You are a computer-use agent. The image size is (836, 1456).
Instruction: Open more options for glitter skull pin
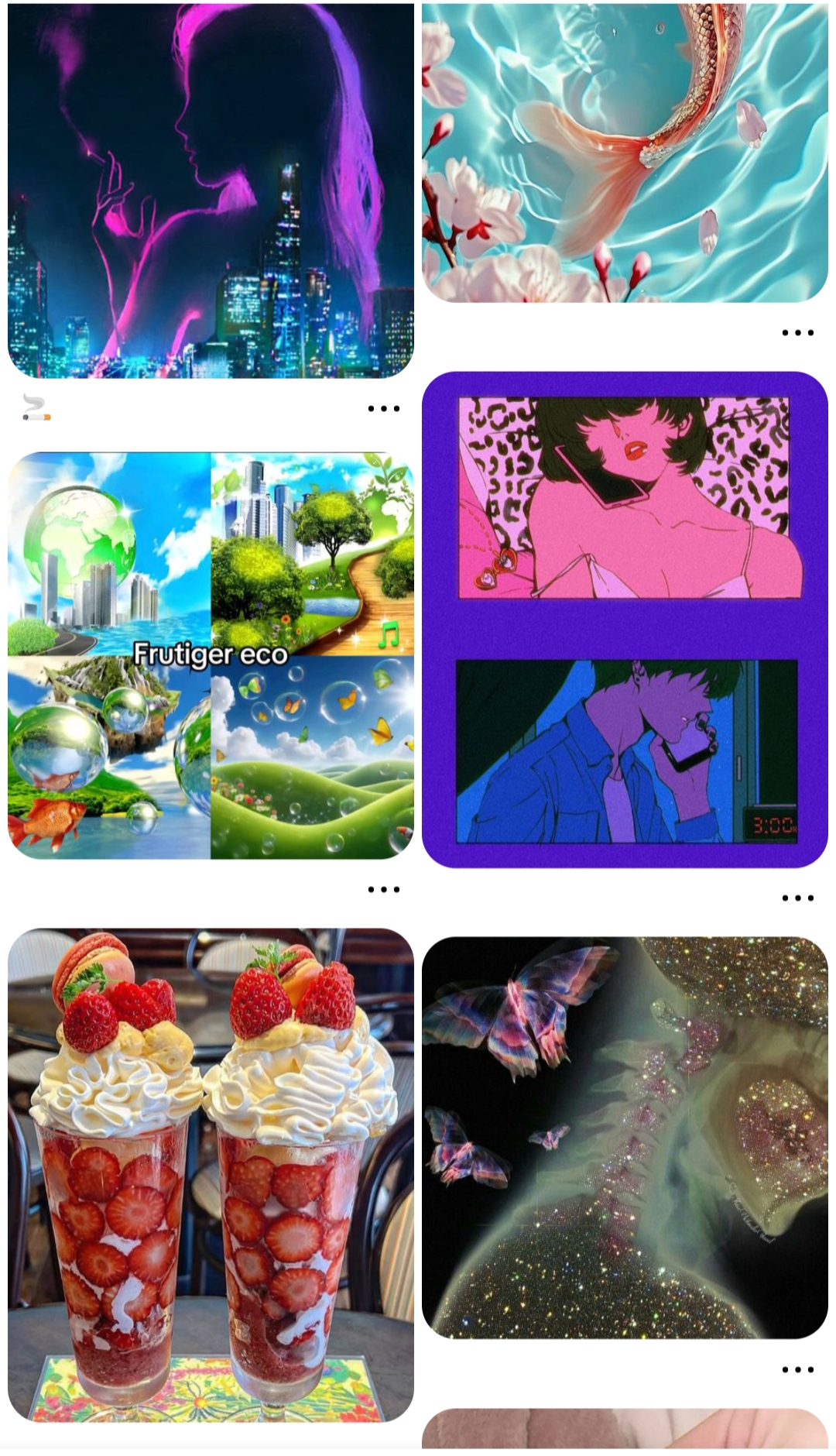797,1369
